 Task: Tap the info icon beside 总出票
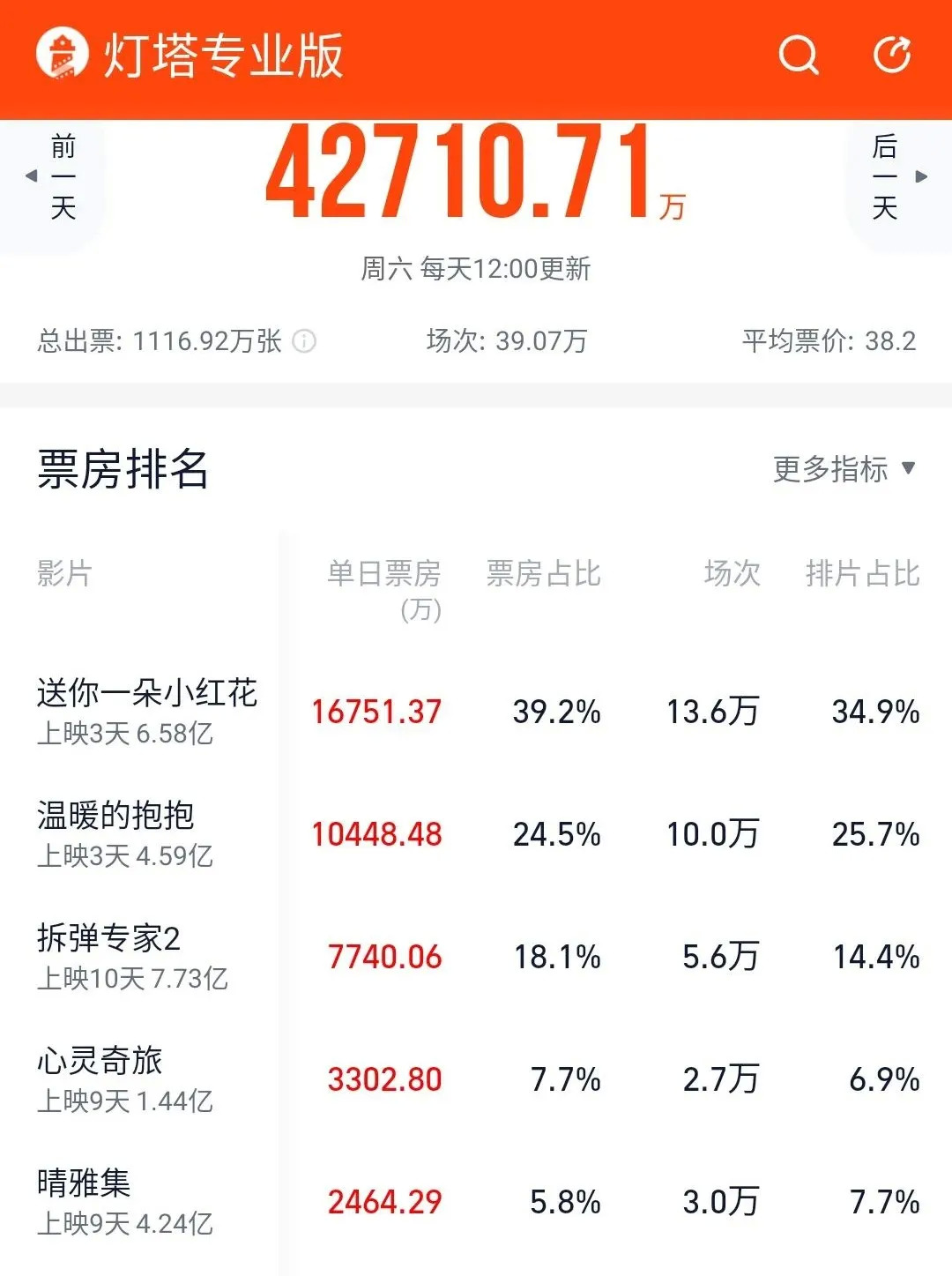pos(304,341)
